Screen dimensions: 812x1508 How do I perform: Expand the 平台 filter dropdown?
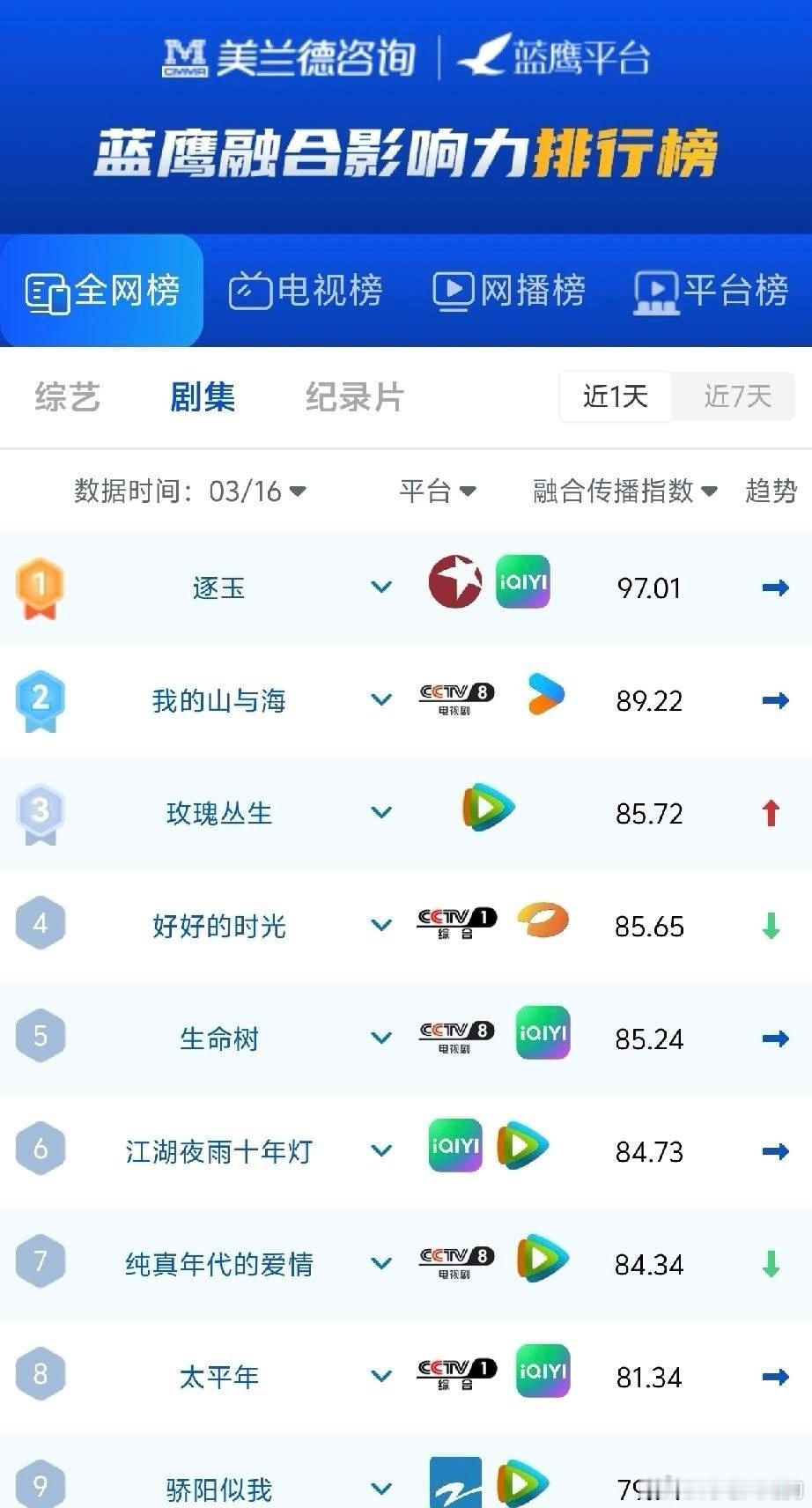[x=438, y=492]
